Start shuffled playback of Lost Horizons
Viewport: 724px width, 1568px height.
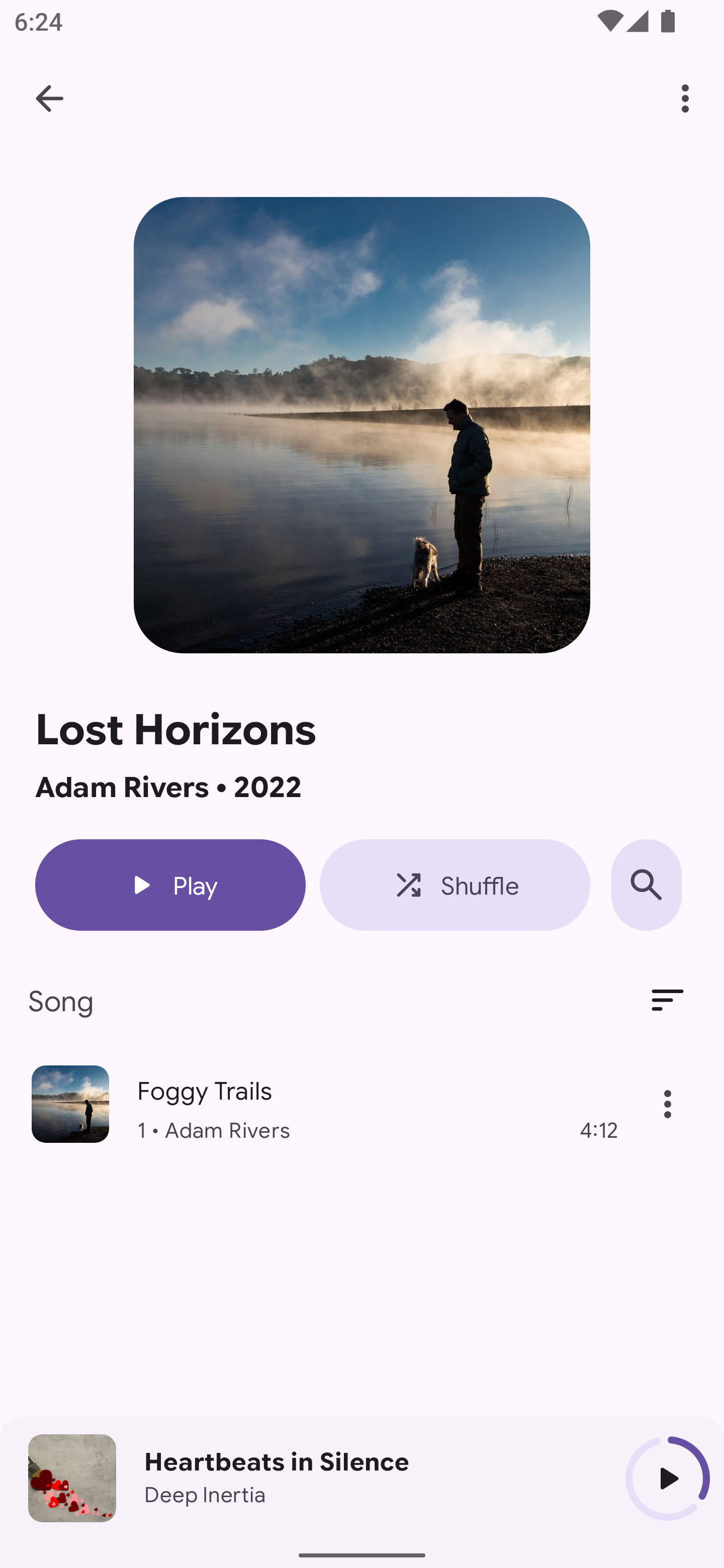coord(454,885)
